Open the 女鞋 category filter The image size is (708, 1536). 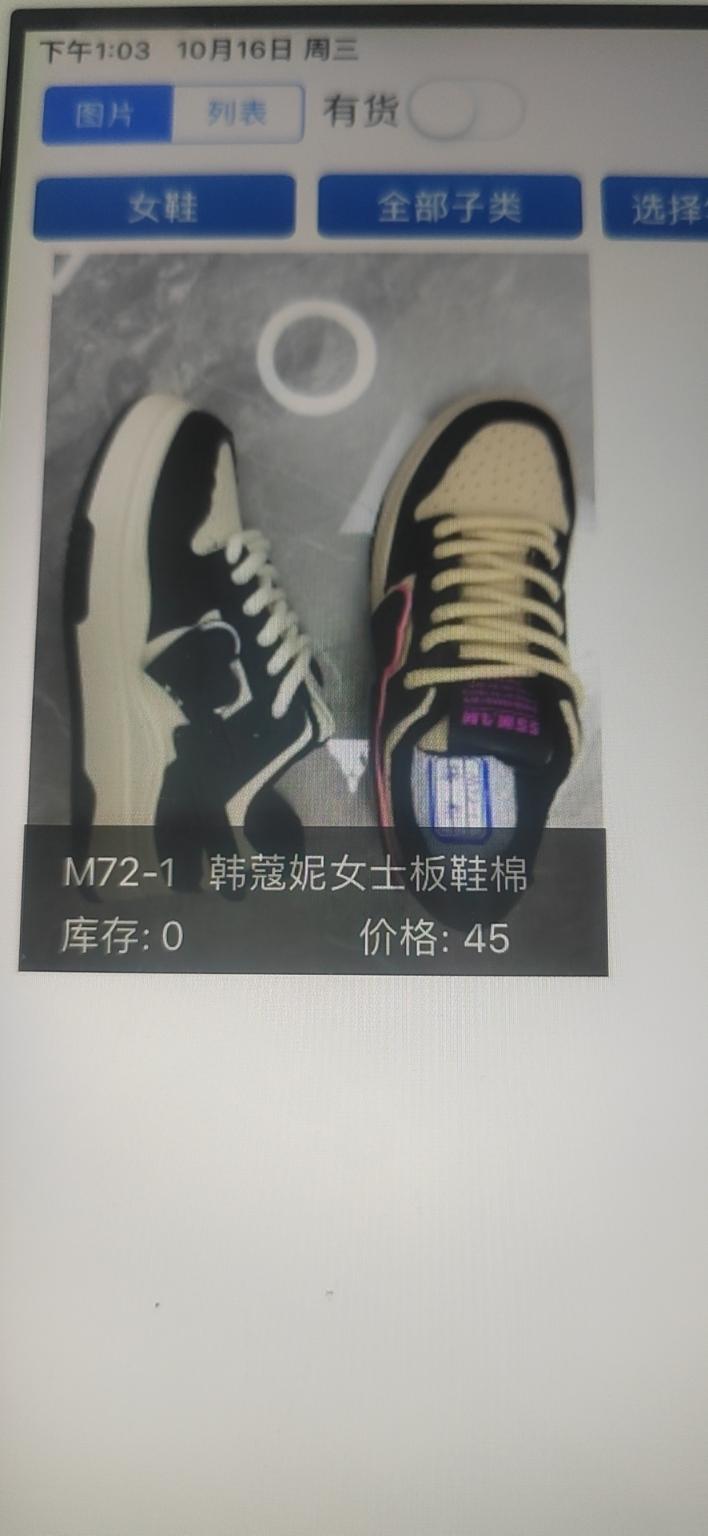pyautogui.click(x=164, y=208)
